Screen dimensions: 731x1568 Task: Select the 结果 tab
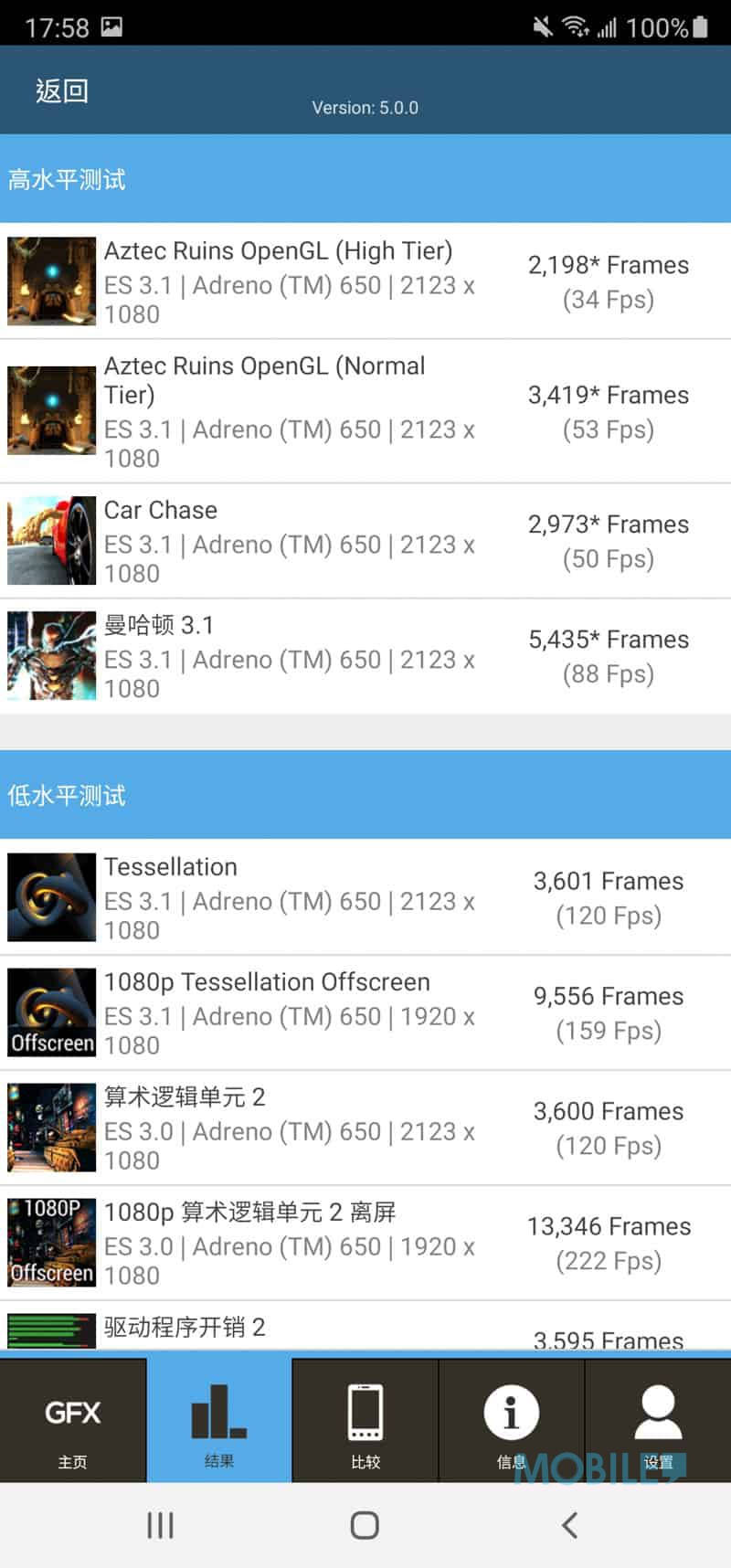click(x=219, y=1421)
